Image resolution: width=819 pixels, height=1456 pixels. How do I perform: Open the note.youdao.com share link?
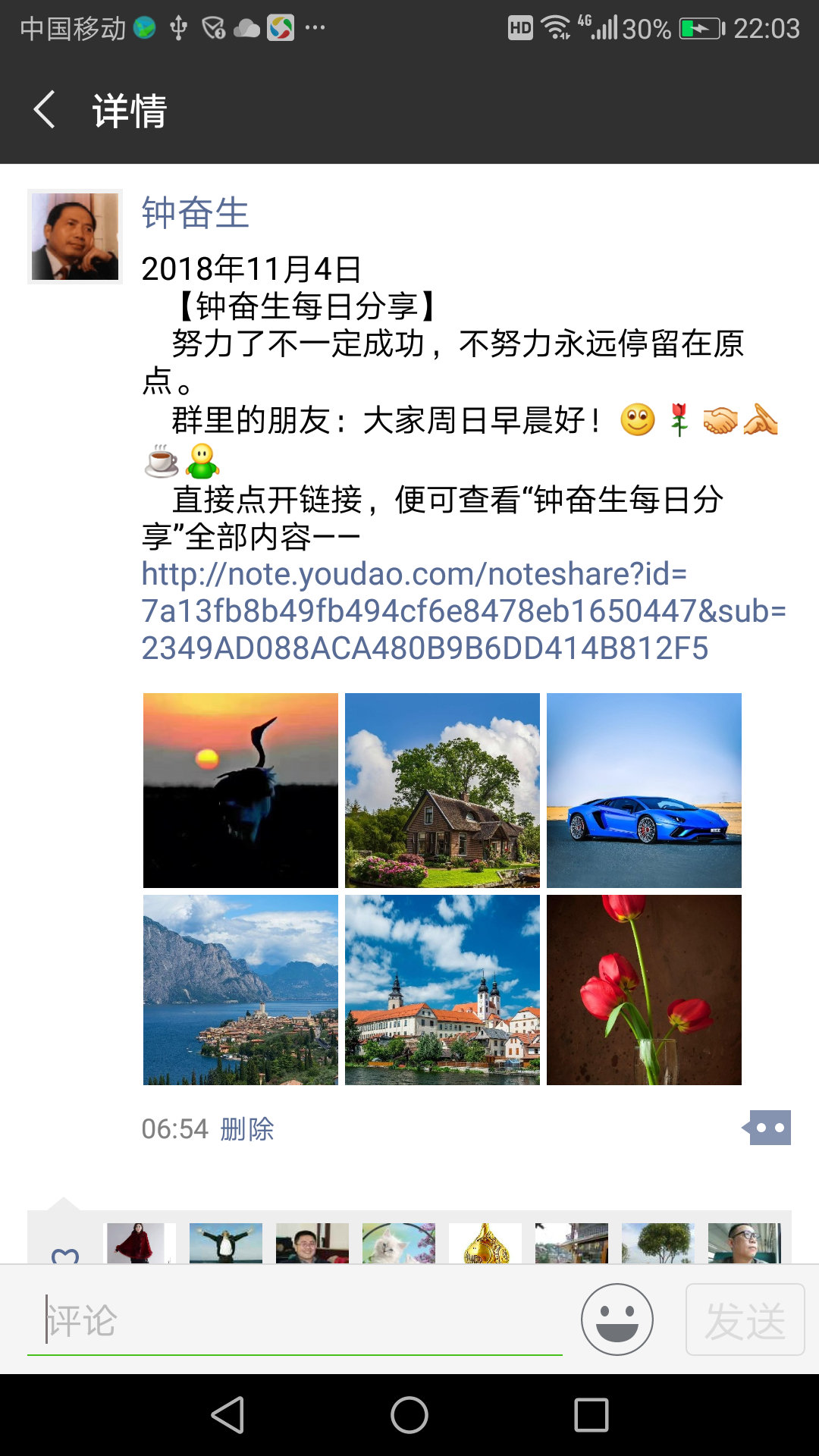tap(463, 611)
